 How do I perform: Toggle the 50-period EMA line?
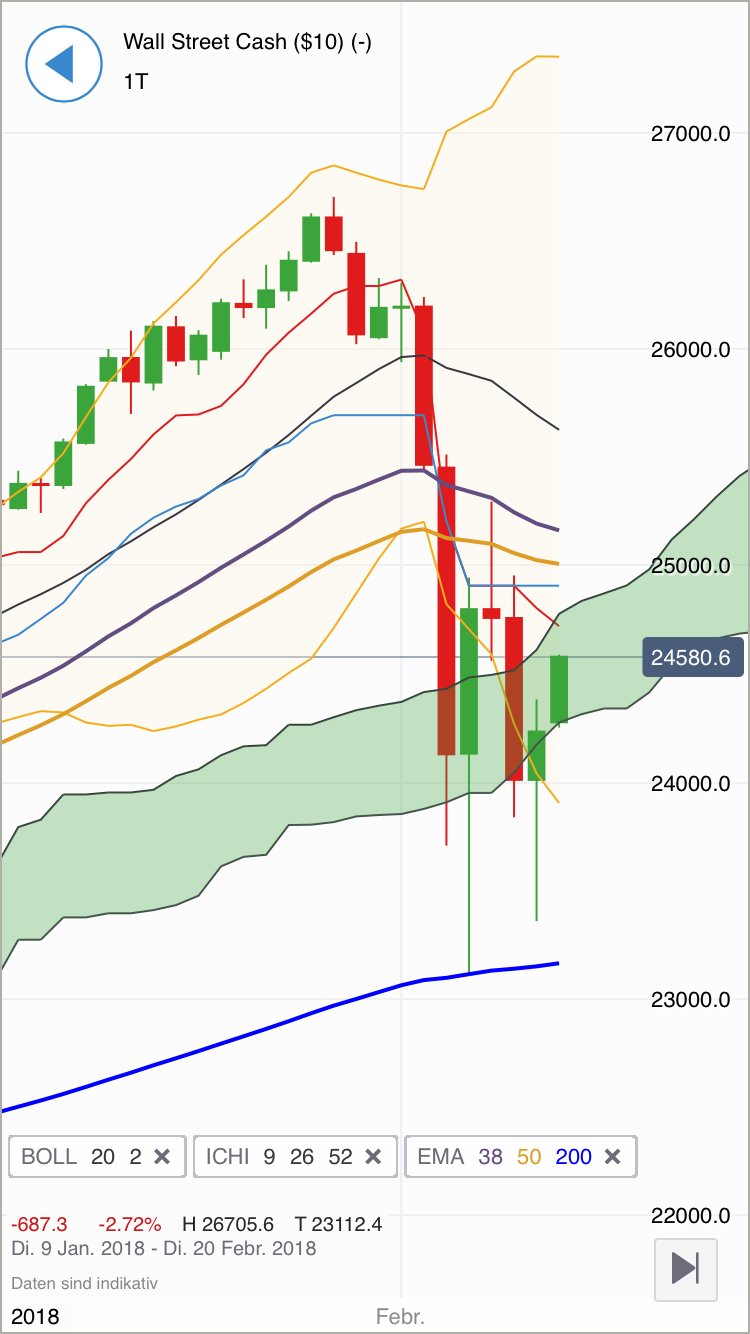coord(533,1156)
